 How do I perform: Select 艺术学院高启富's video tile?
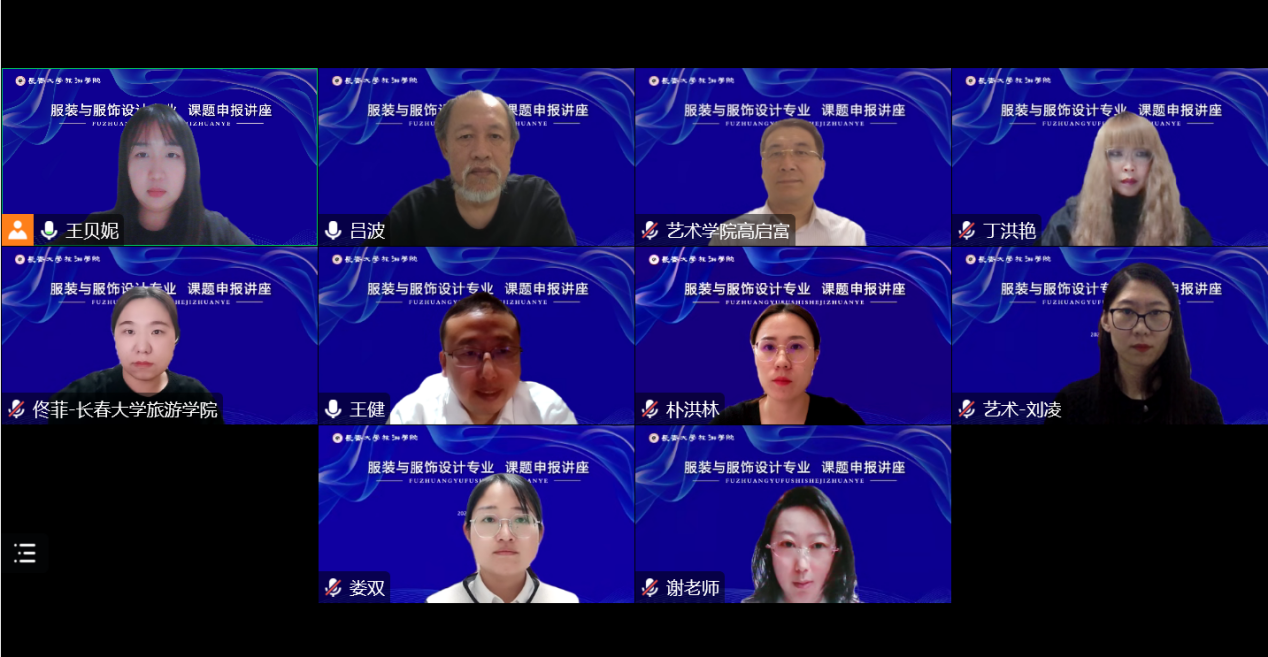(x=792, y=157)
